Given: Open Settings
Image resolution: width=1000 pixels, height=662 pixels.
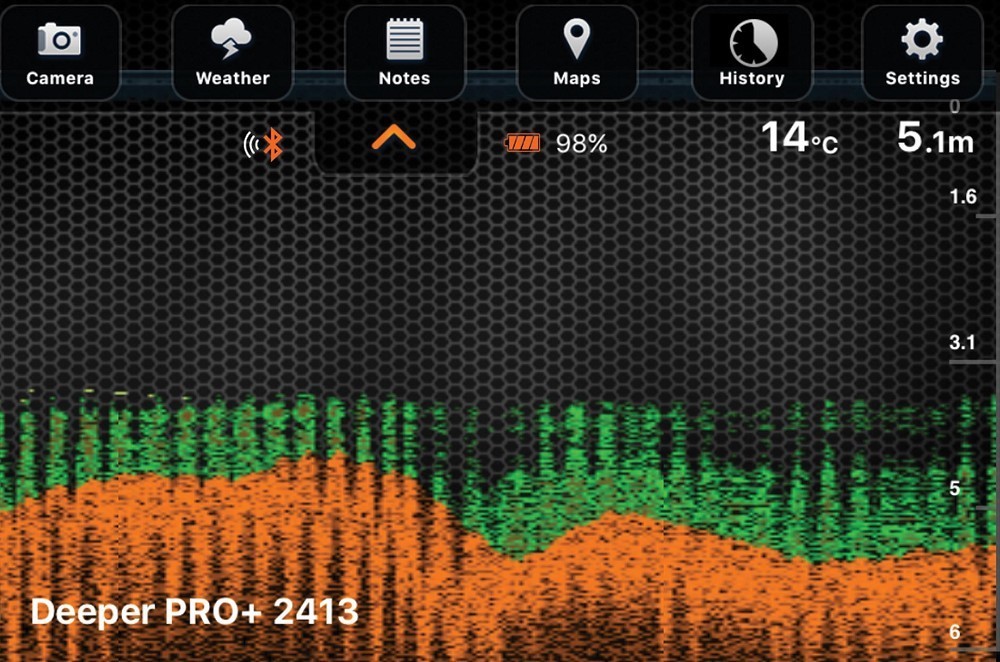Looking at the screenshot, I should [x=922, y=52].
